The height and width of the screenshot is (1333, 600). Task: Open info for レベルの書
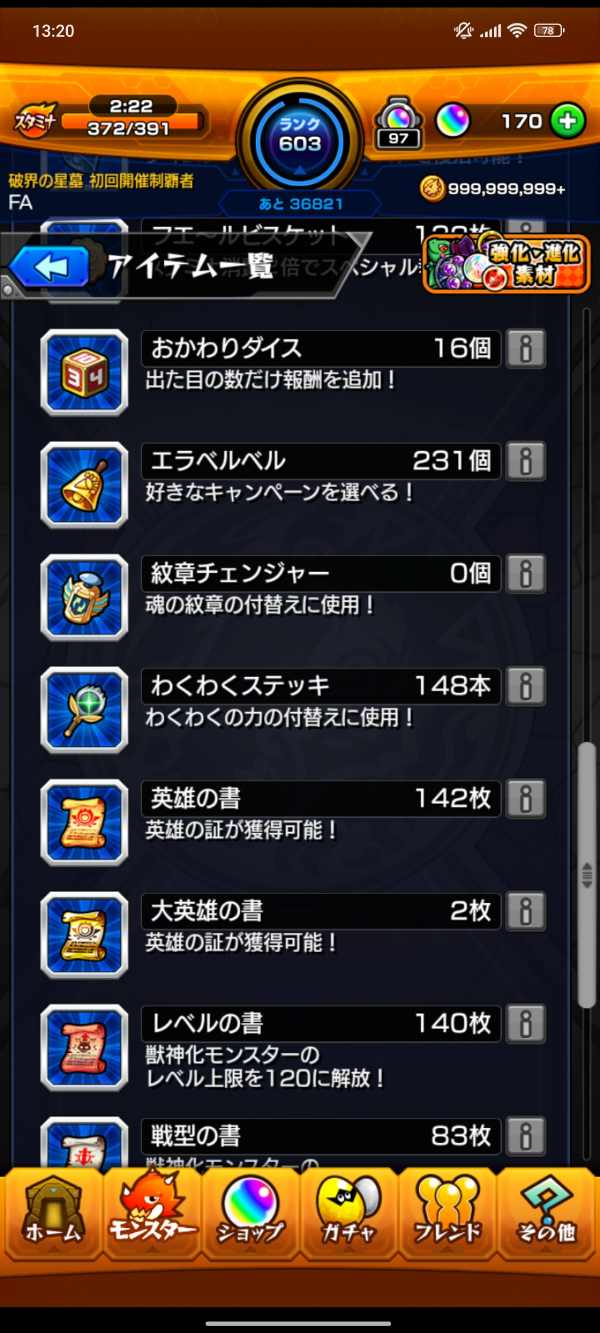click(x=526, y=1023)
